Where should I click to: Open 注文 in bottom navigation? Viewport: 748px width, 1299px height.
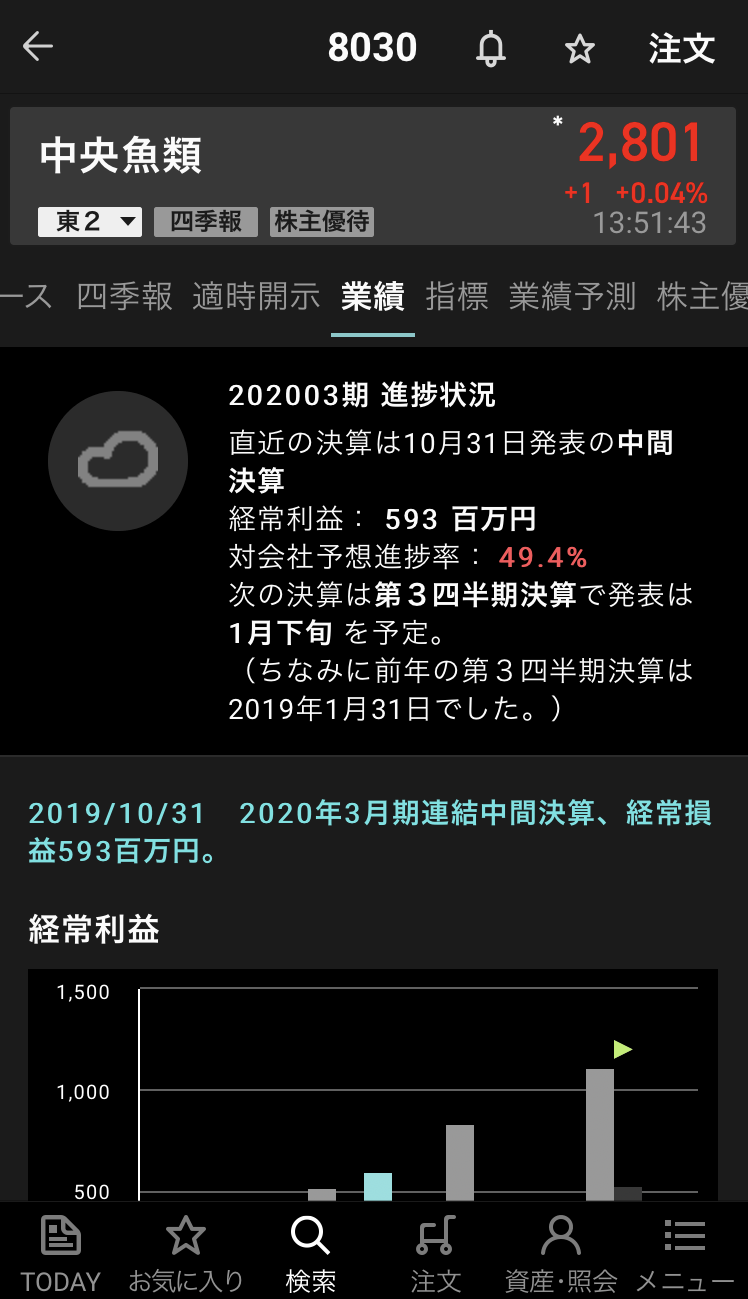point(435,1253)
